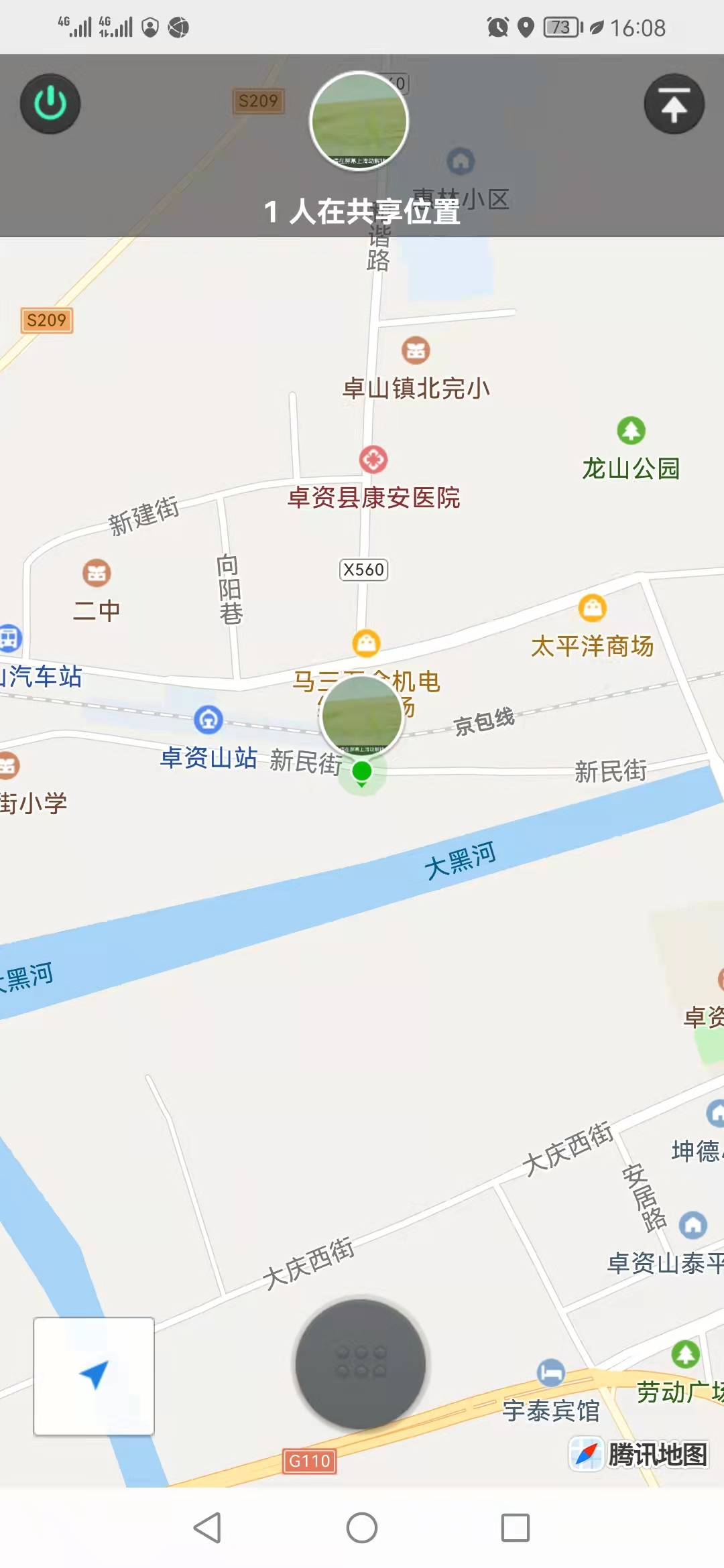Tap the upload arrow icon to minimize
This screenshot has height=1568, width=724.
pyautogui.click(x=674, y=104)
